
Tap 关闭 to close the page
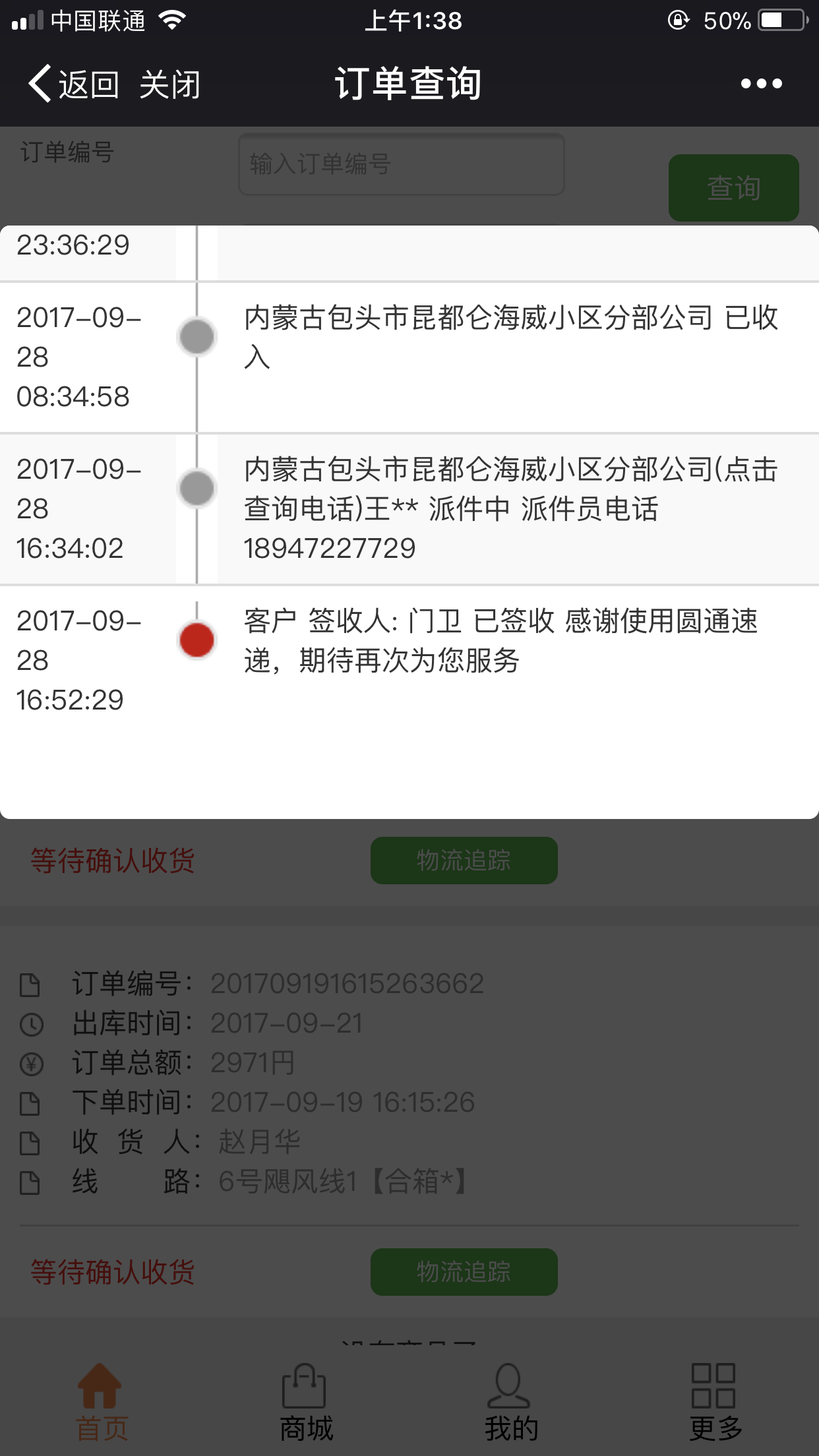(x=170, y=84)
